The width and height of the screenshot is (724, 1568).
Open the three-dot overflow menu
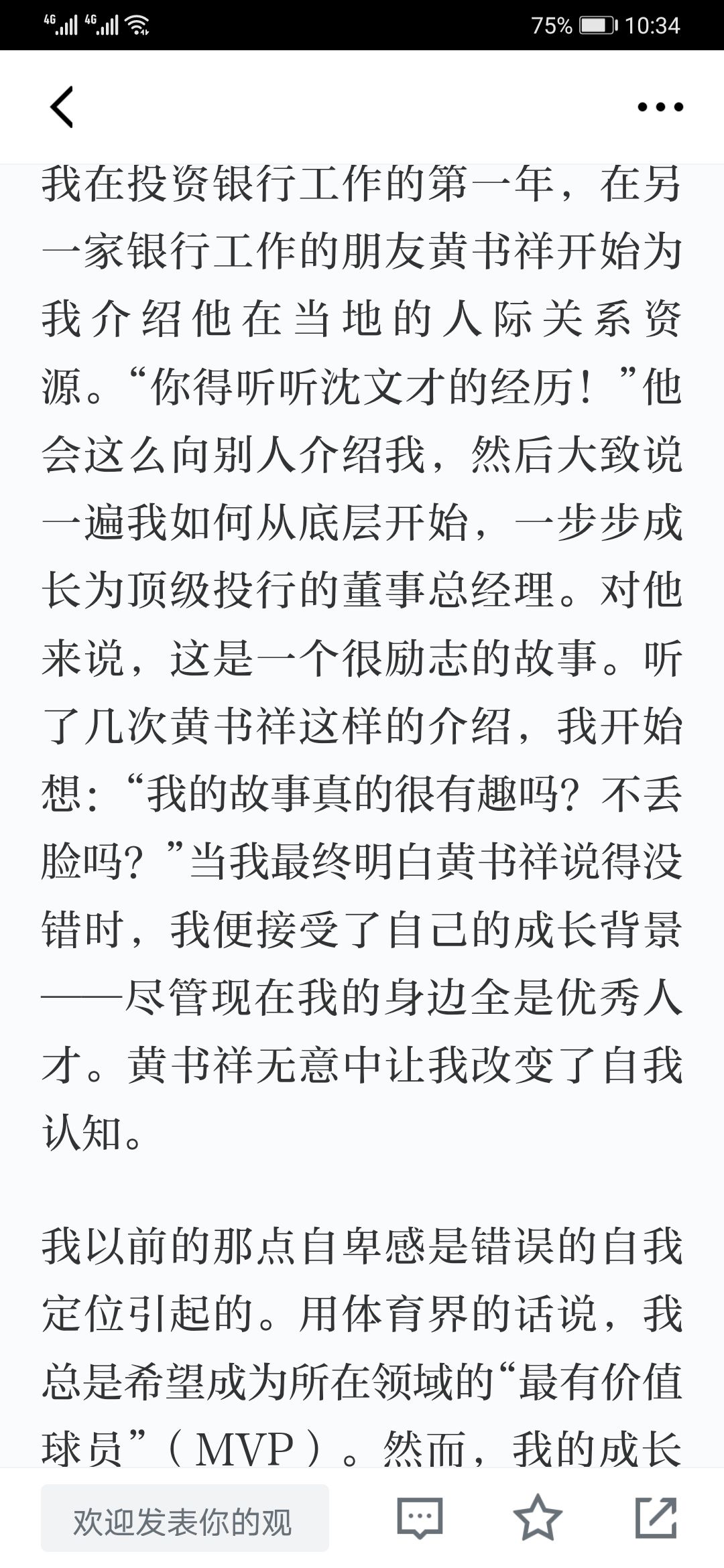click(x=660, y=107)
